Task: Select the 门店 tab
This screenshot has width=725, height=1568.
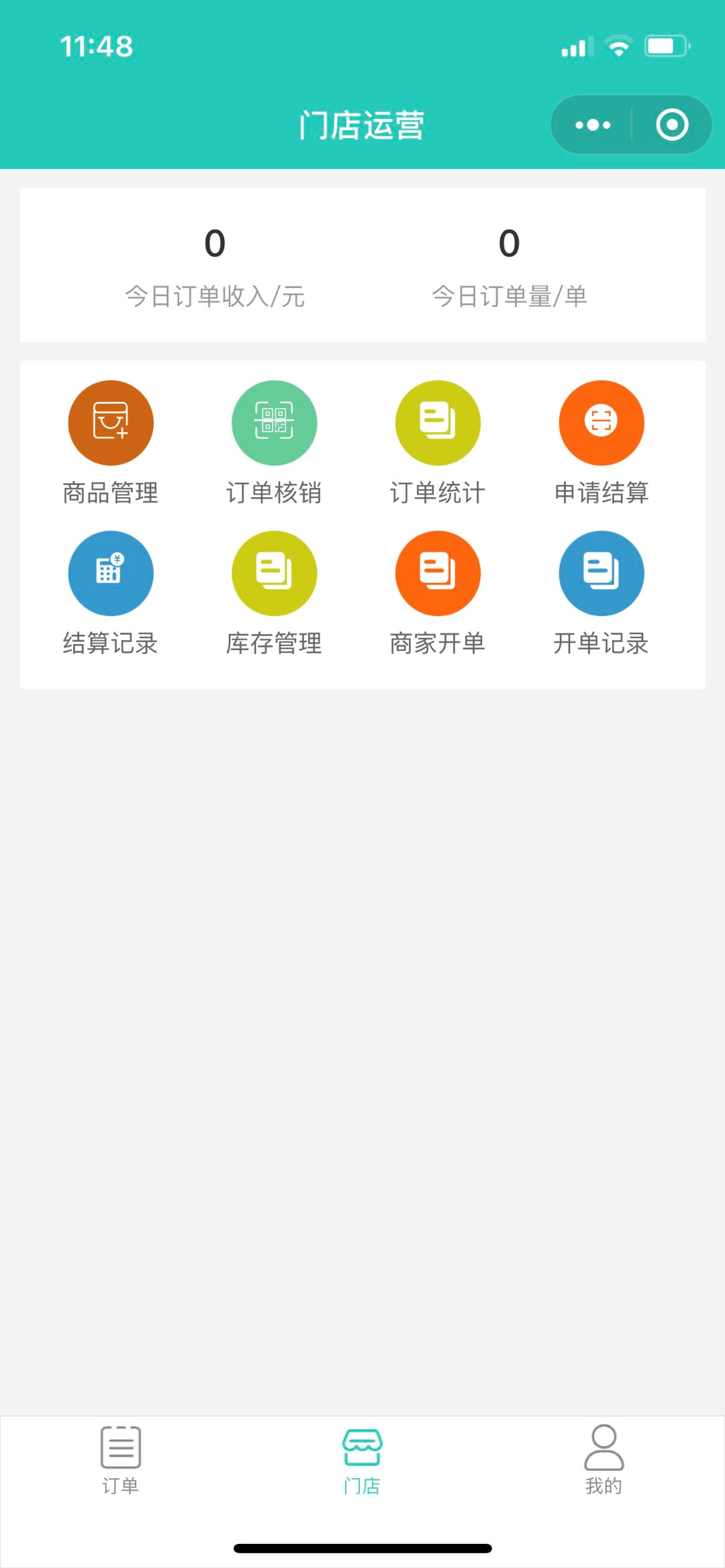Action: (x=362, y=1461)
